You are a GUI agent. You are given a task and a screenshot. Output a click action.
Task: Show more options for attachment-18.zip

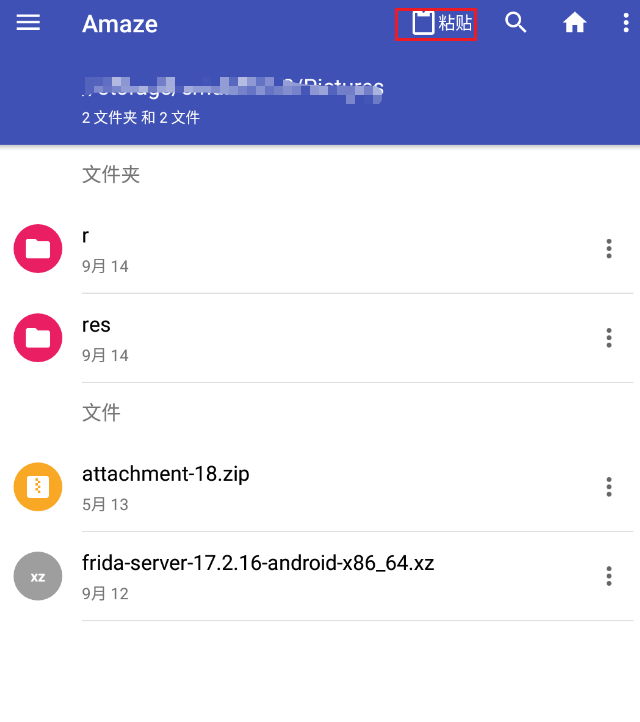point(608,487)
